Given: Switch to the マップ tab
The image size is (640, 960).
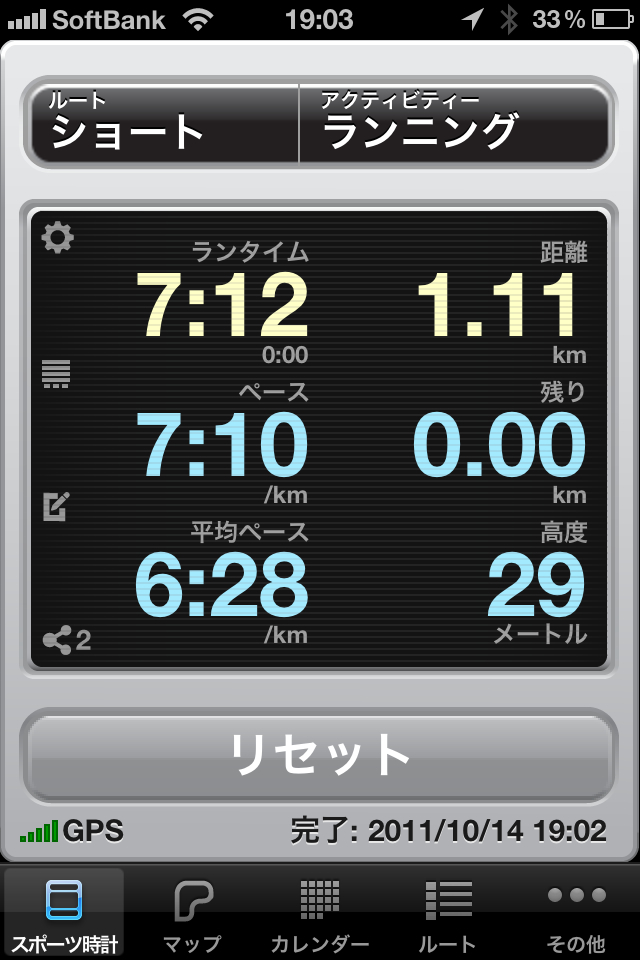Looking at the screenshot, I should coord(192,914).
